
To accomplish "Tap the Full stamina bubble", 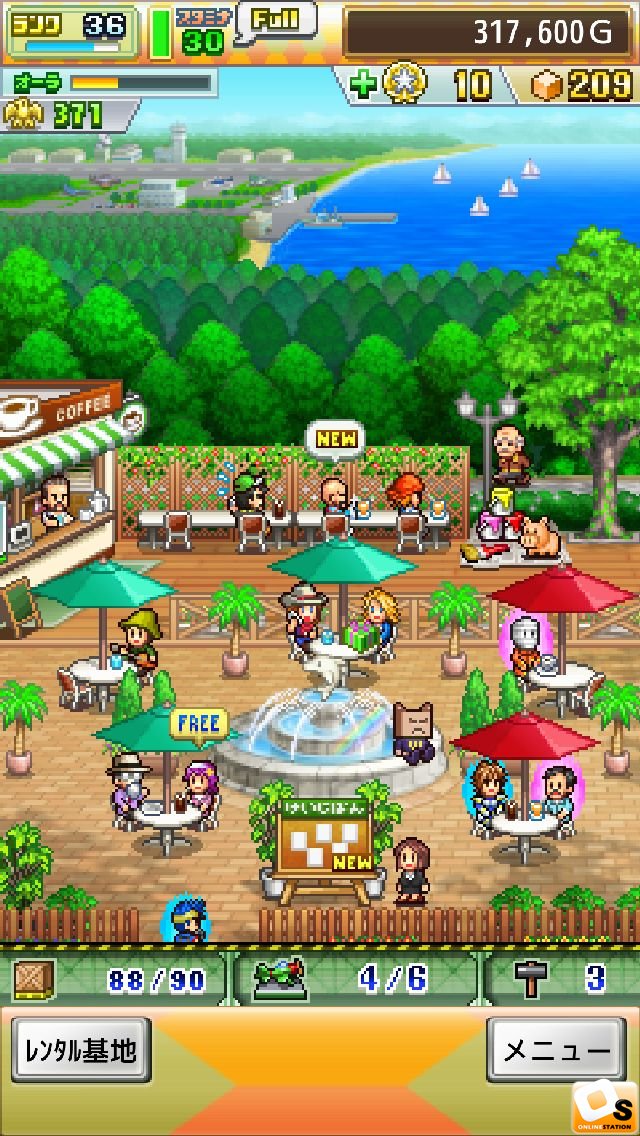I will tap(276, 20).
